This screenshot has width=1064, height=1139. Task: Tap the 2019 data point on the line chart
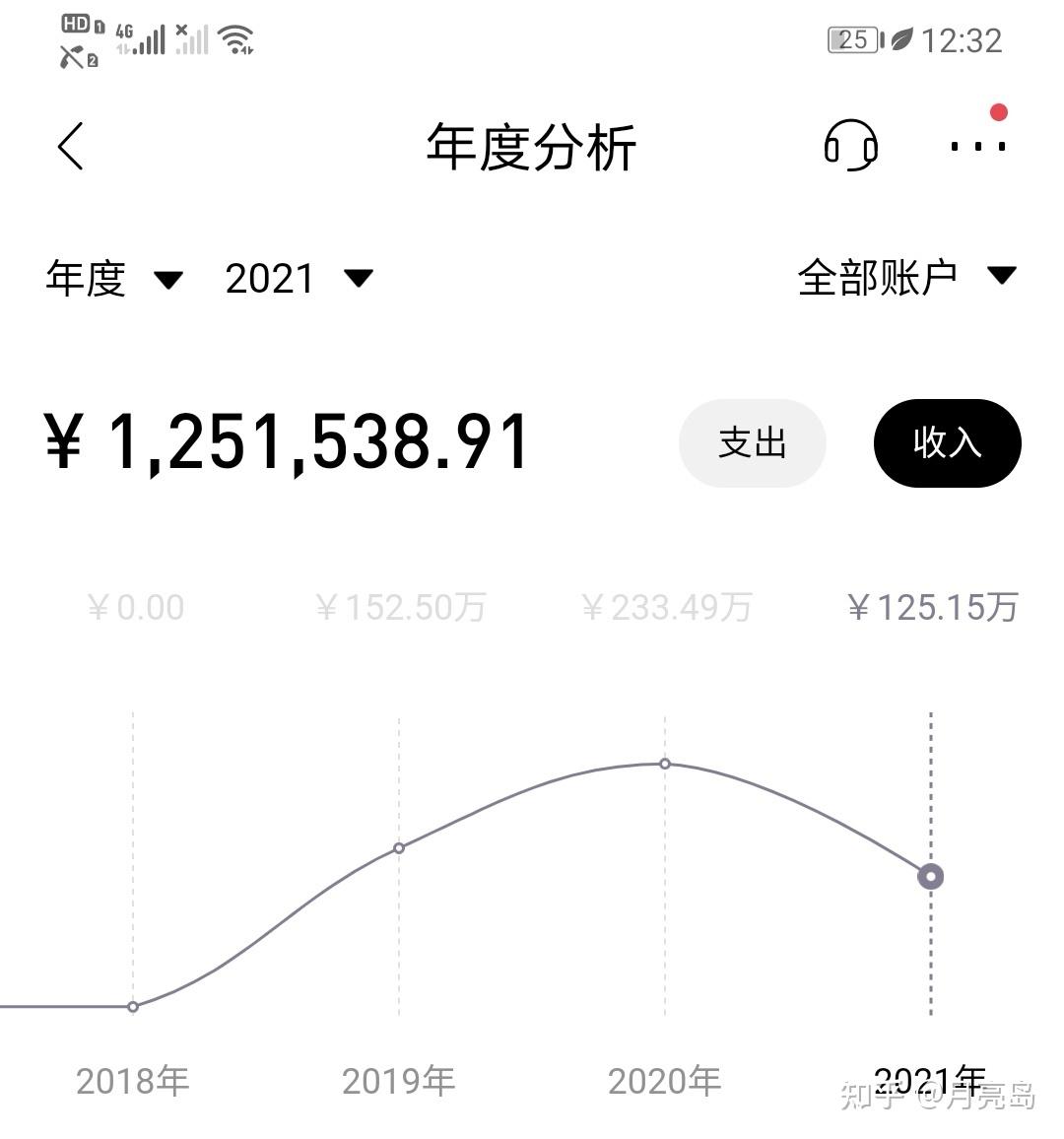pyautogui.click(x=399, y=847)
